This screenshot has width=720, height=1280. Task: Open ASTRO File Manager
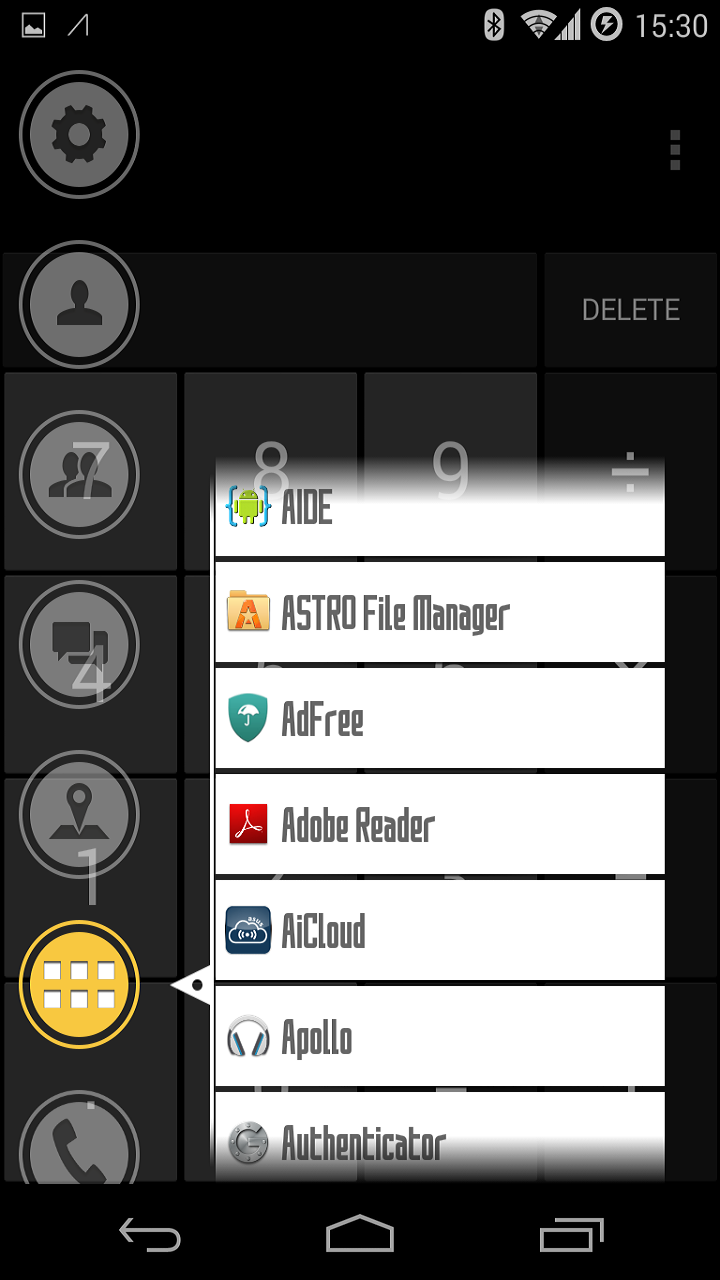coord(440,612)
